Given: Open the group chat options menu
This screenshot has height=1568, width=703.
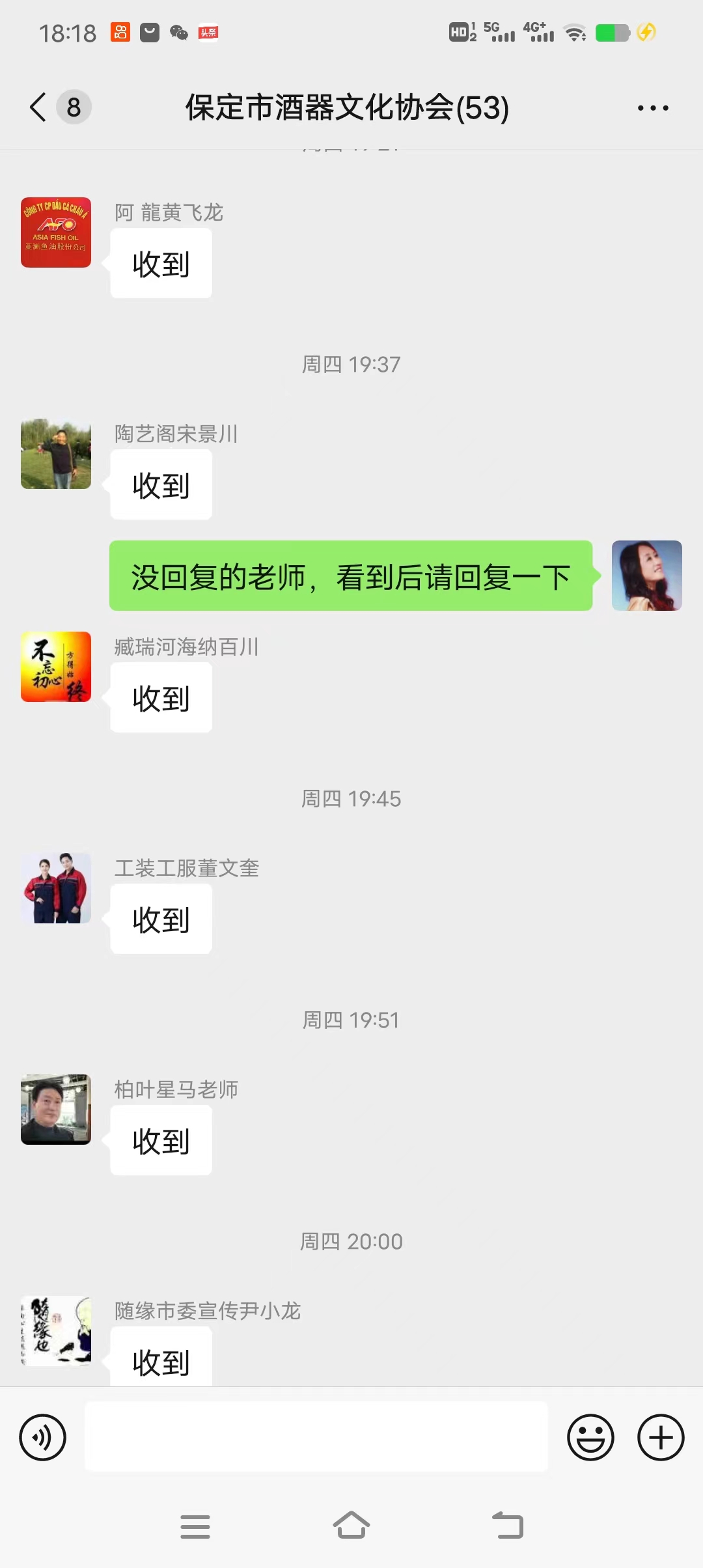Looking at the screenshot, I should pos(652,108).
